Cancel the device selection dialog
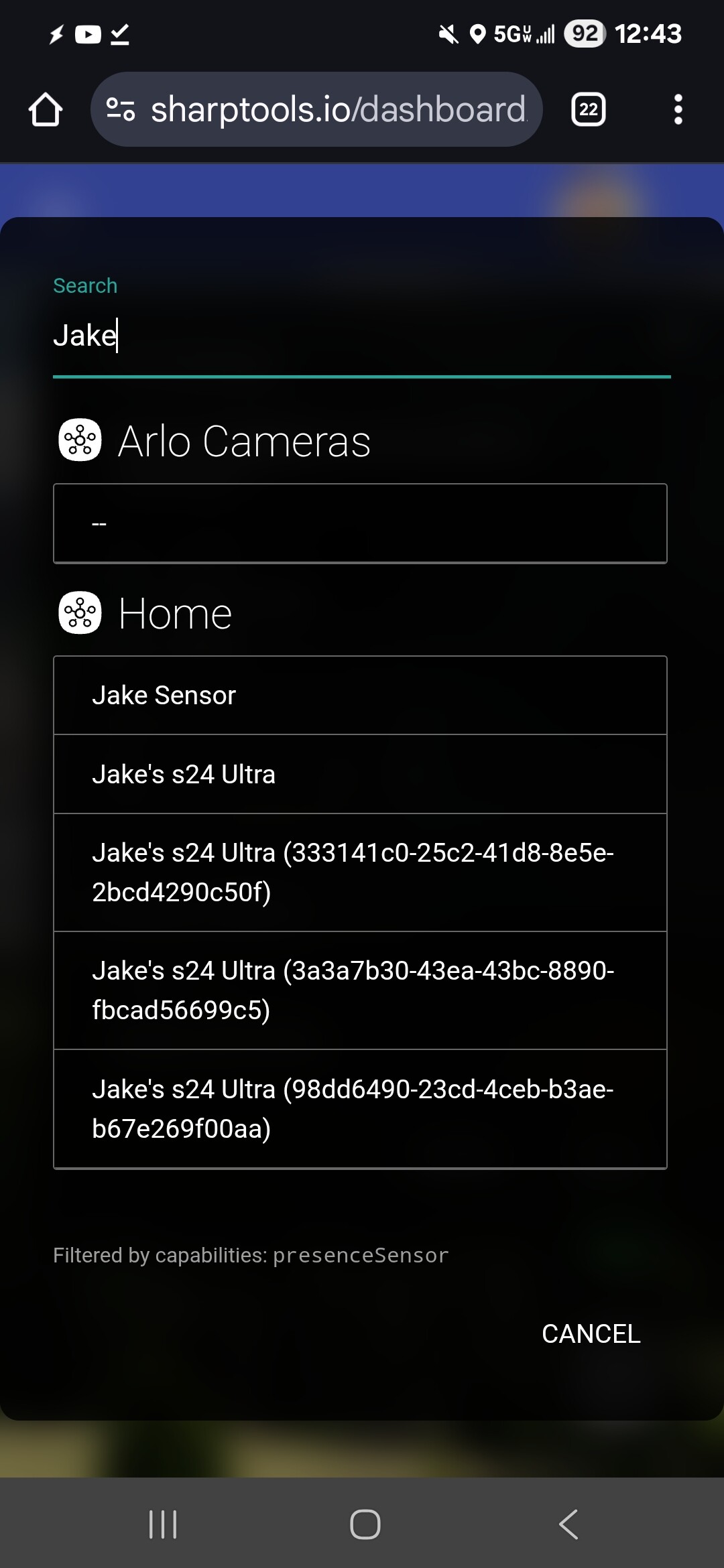The image size is (724, 1568). pos(591,1333)
